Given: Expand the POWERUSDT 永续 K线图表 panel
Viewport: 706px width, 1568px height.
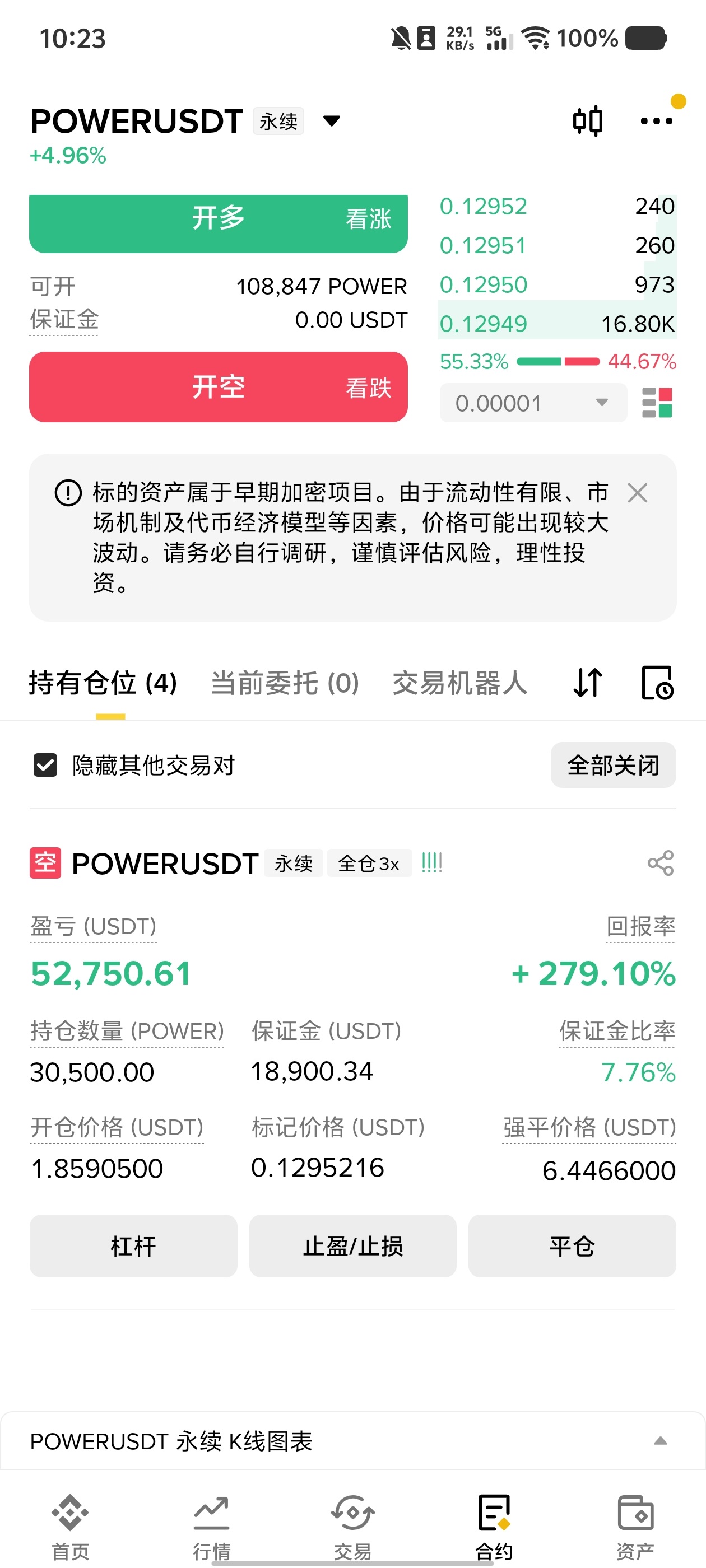Looking at the screenshot, I should pos(660,1441).
